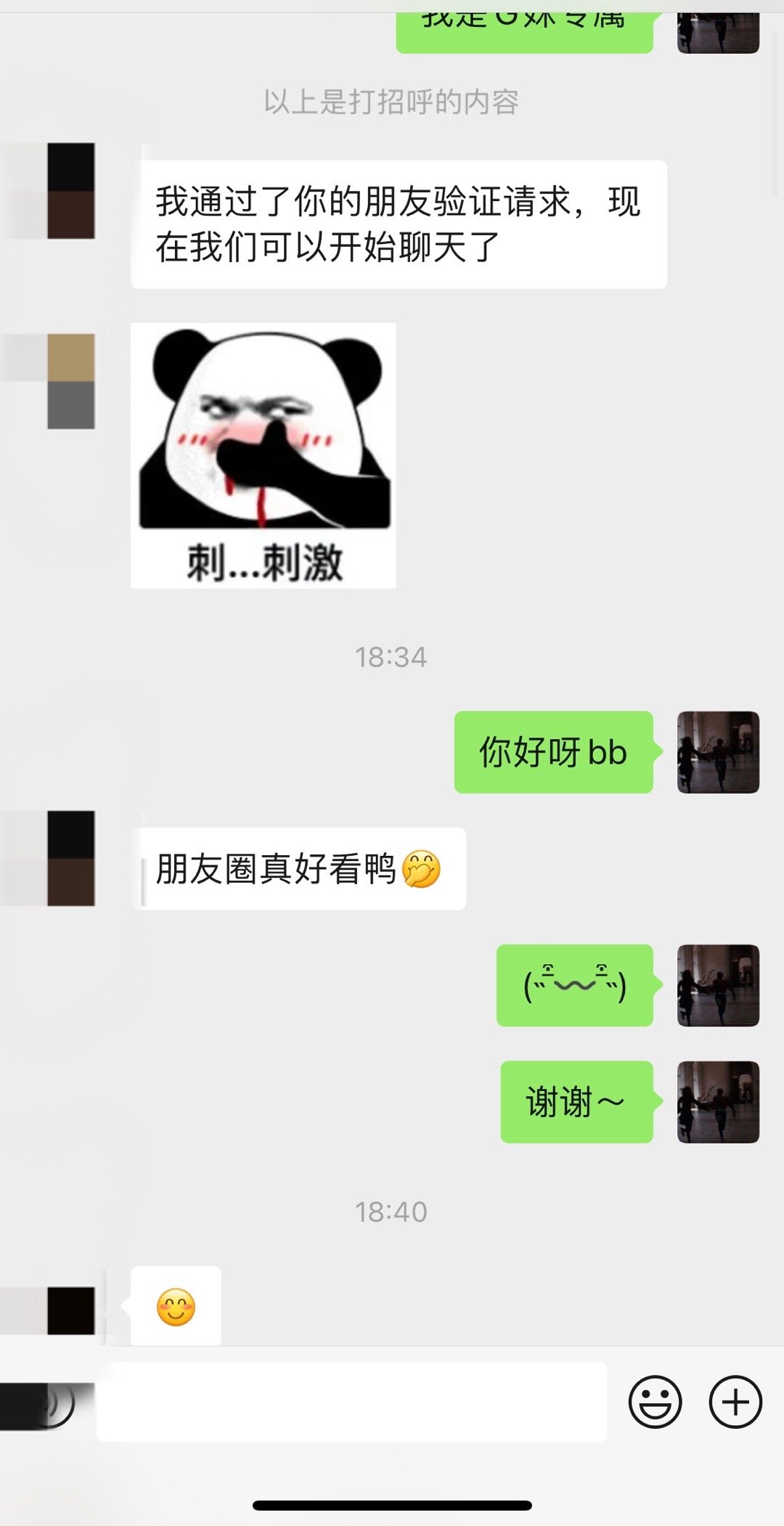Tap the message input field
The width and height of the screenshot is (784, 1526).
(351, 1402)
